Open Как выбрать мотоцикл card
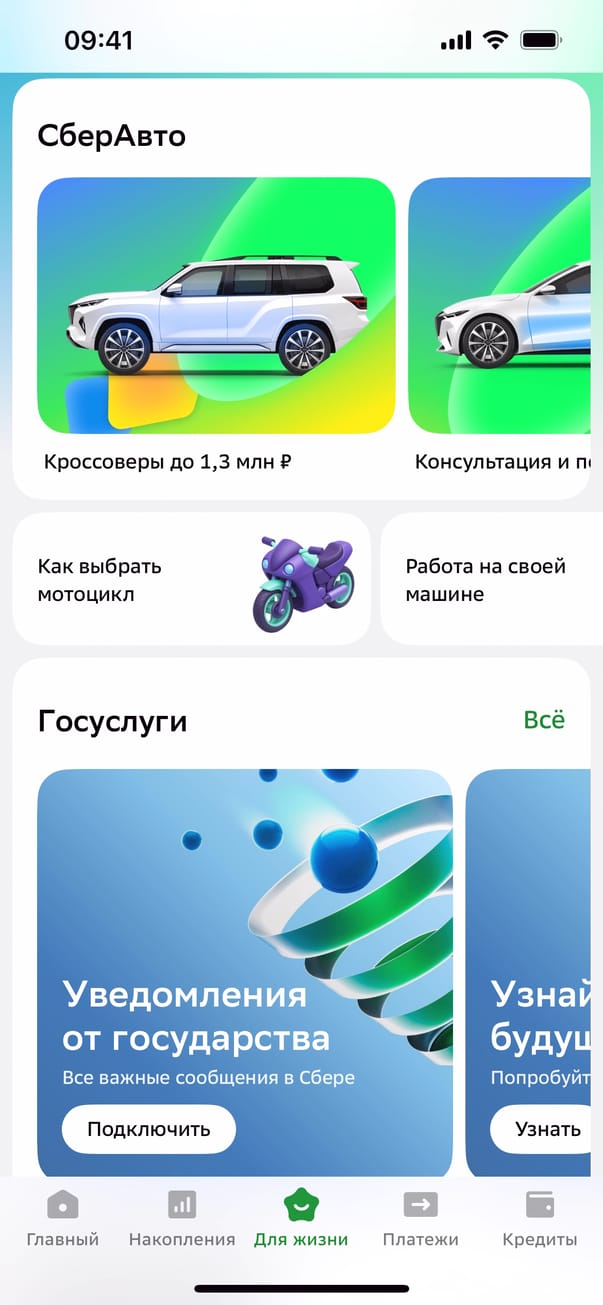The image size is (603, 1305). [191, 580]
